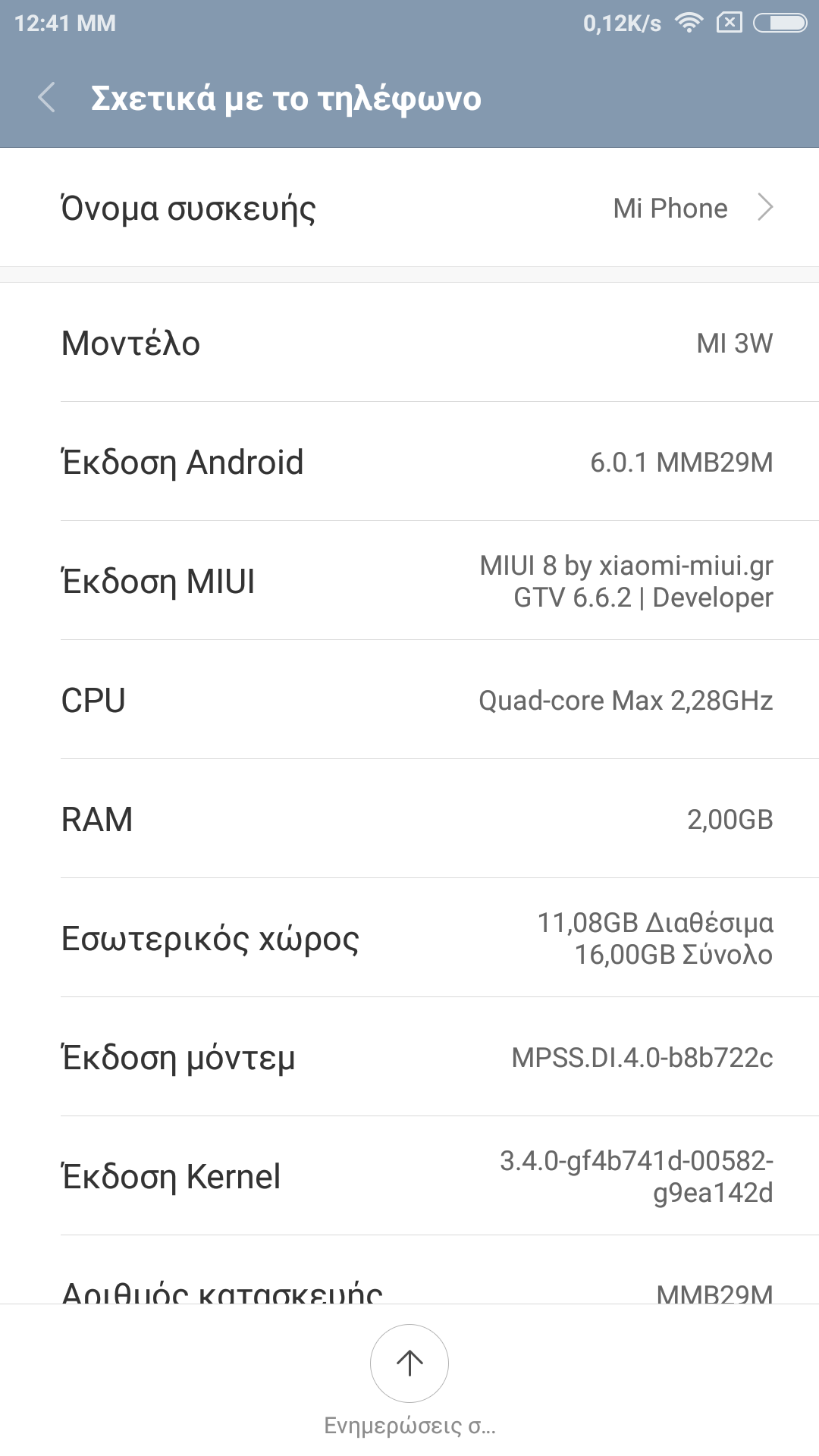Tap the Ενημερώσεις system updates button
Viewport: 819px width, 1456px height.
pyautogui.click(x=409, y=1365)
